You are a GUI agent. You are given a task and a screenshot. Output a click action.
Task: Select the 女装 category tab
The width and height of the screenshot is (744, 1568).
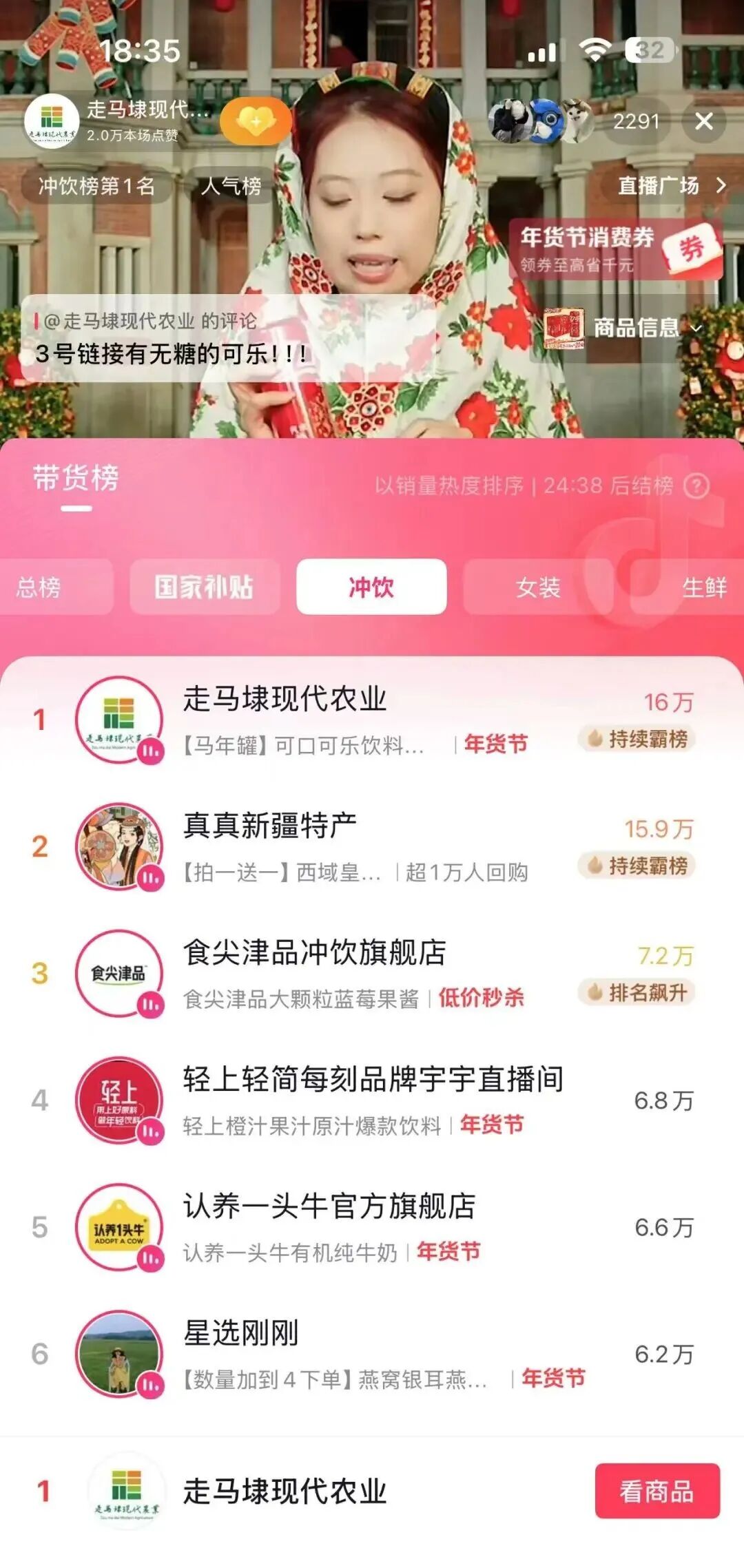537,587
